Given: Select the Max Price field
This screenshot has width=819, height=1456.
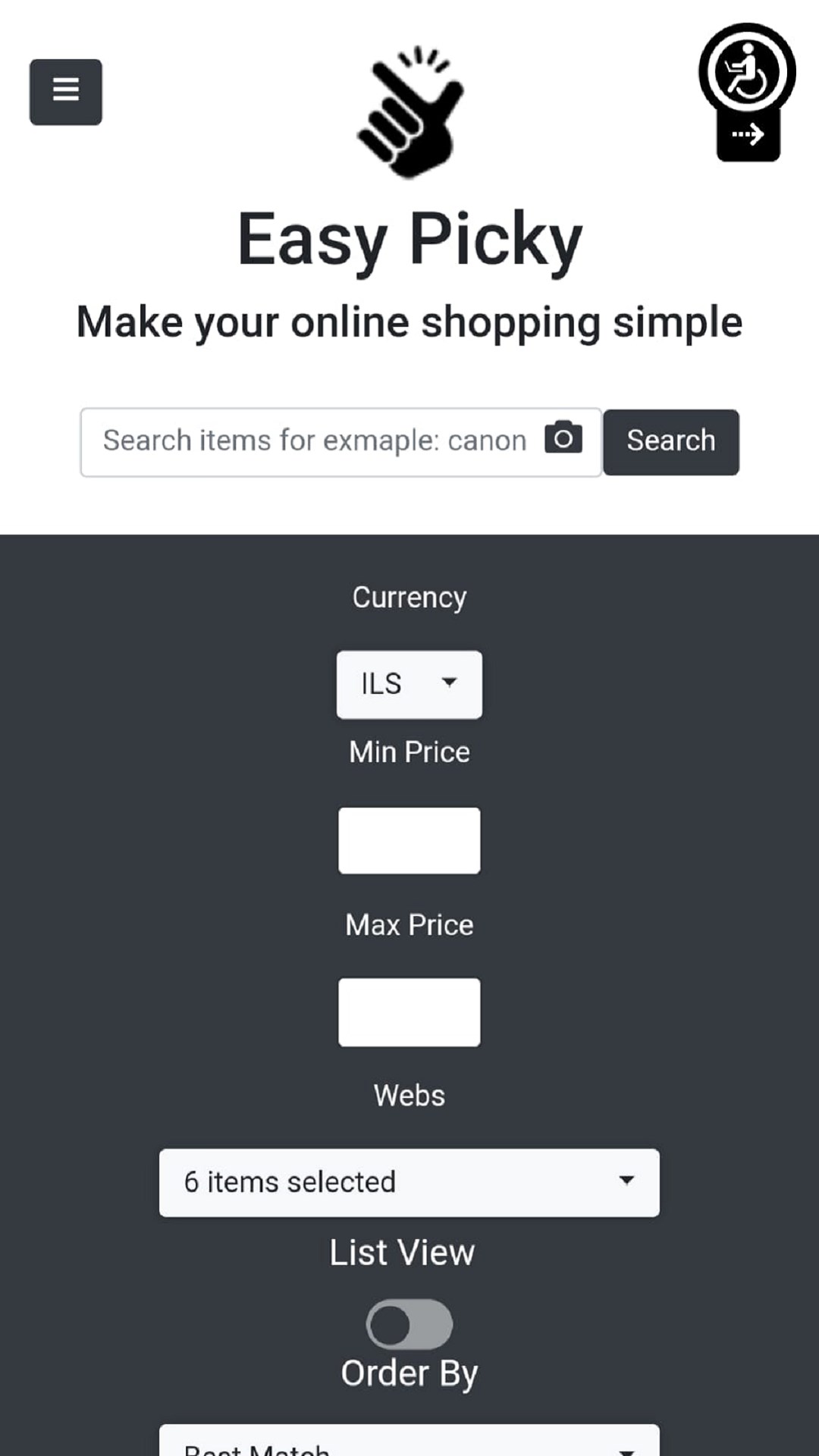Looking at the screenshot, I should (409, 1012).
